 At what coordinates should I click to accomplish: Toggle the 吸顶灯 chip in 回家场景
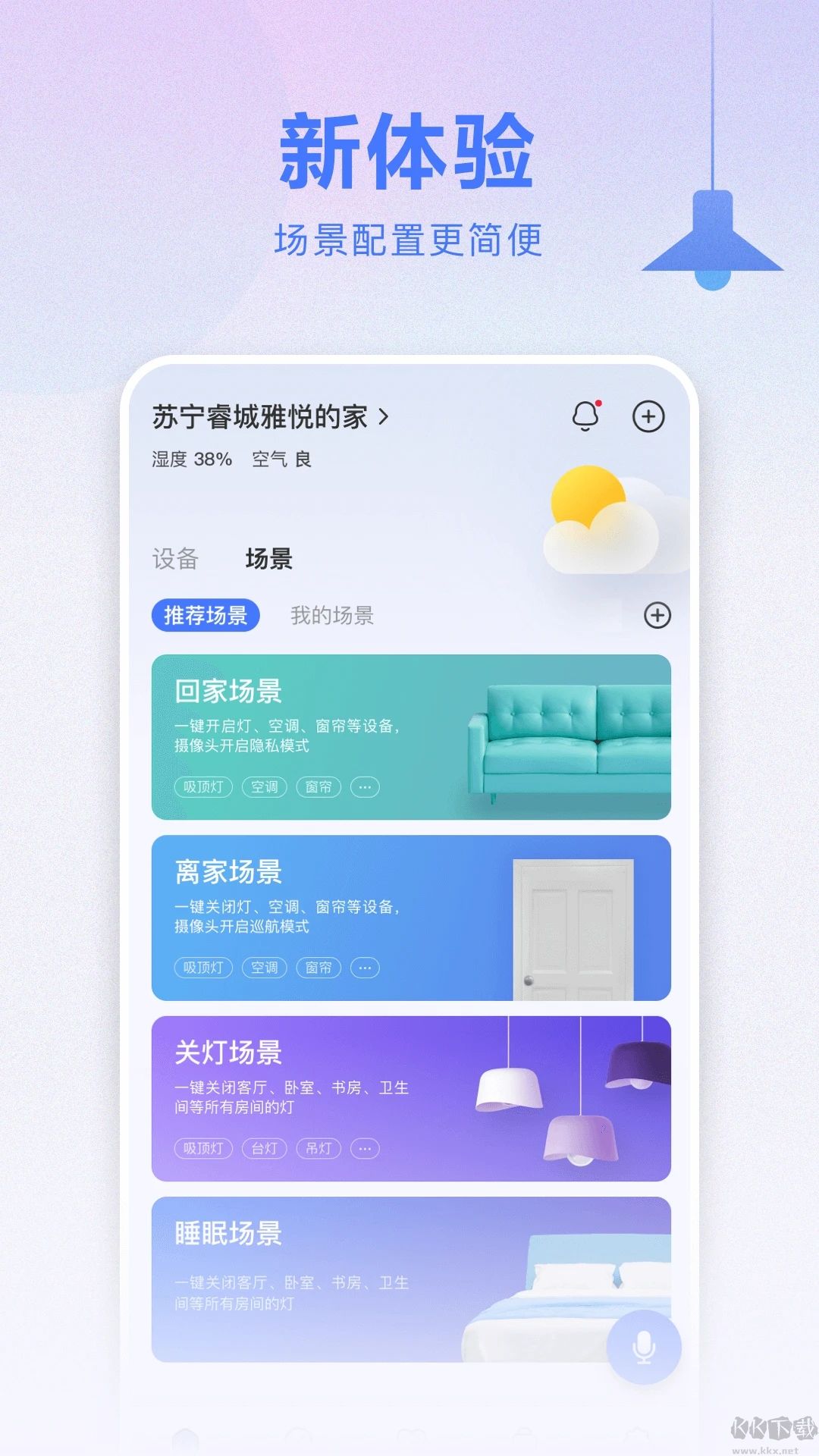(203, 787)
